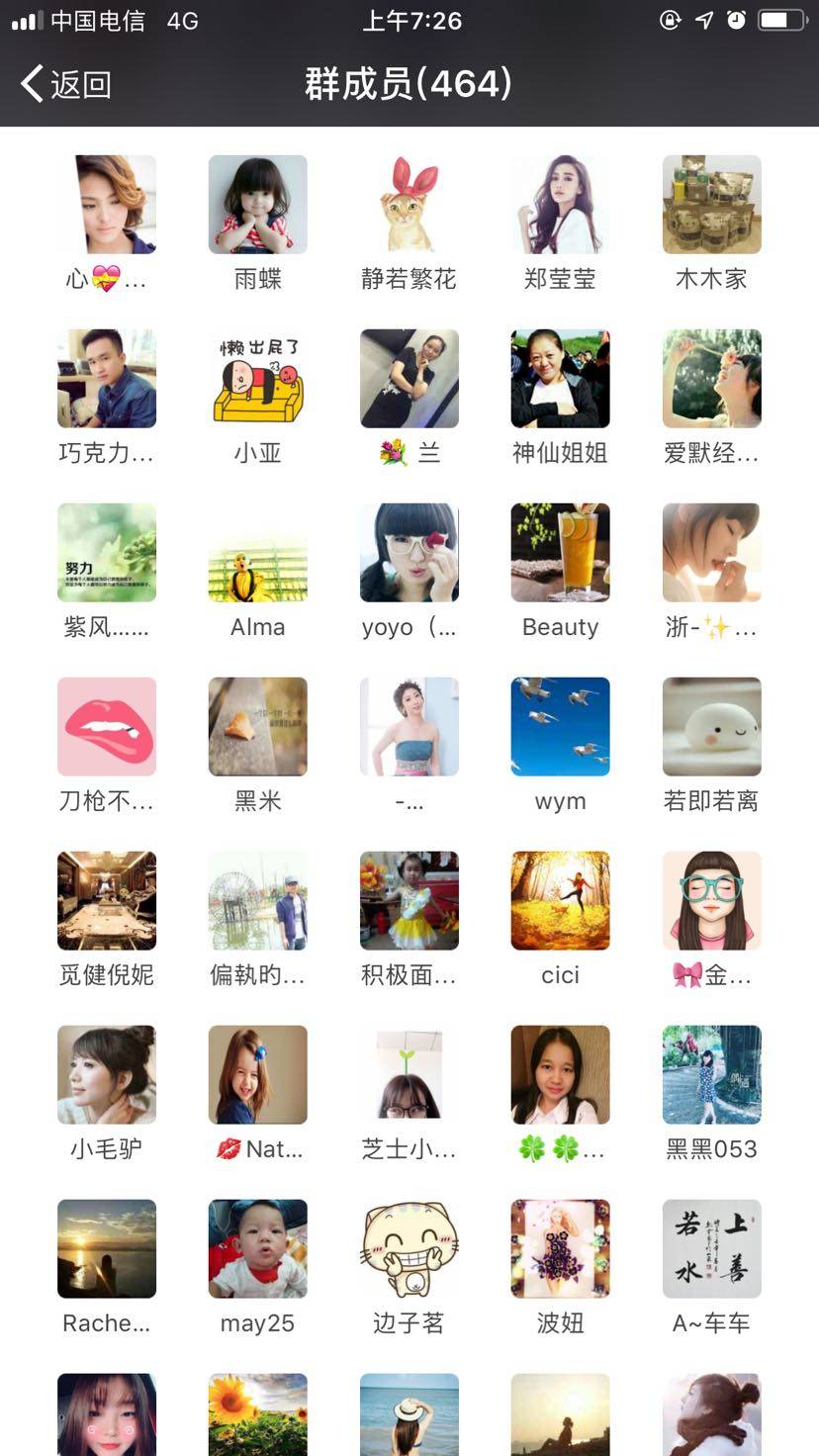This screenshot has width=819, height=1456.
Task: Tap member Beauty's avatar
Action: click(x=560, y=553)
